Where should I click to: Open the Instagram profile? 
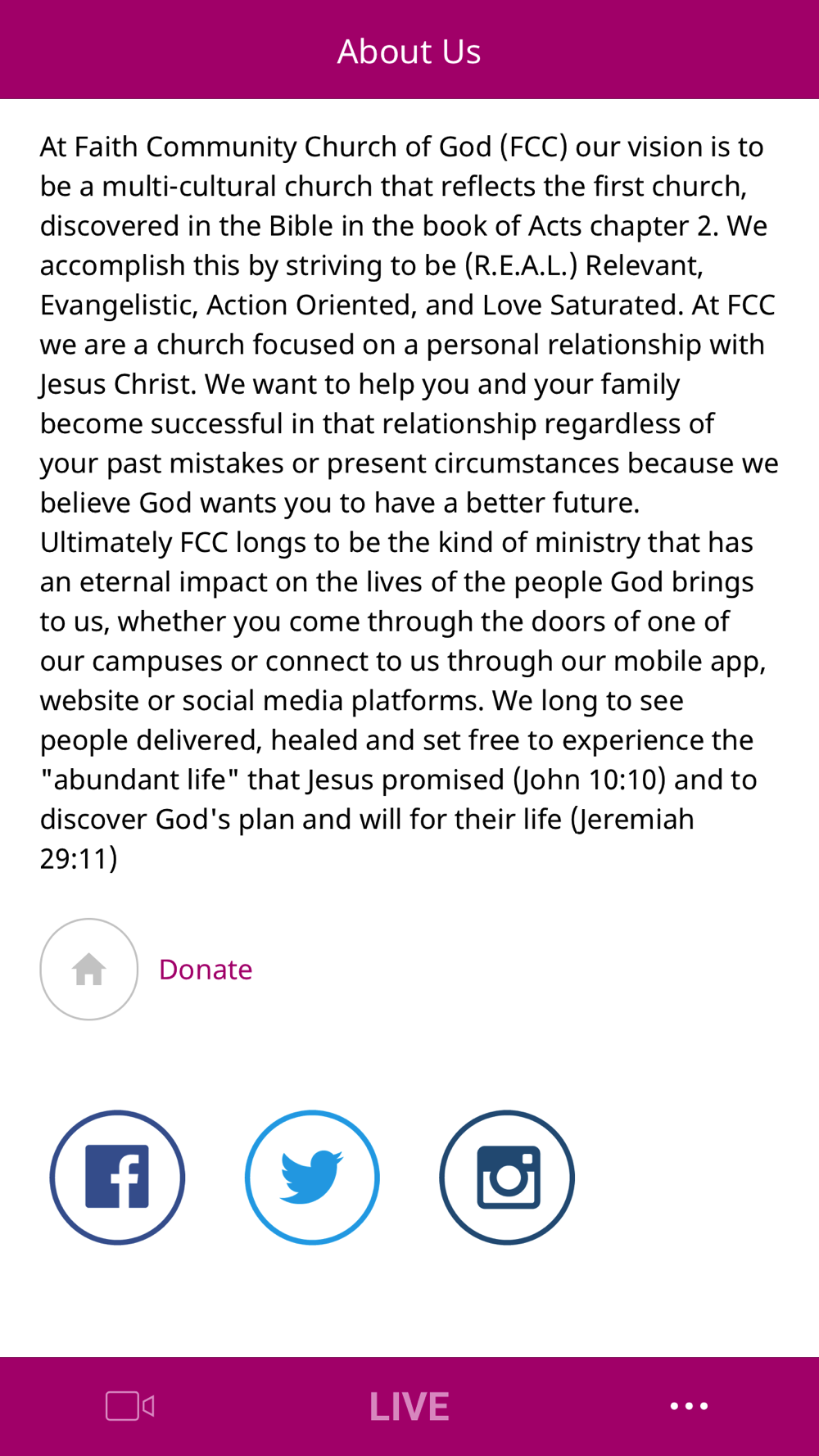click(507, 1178)
